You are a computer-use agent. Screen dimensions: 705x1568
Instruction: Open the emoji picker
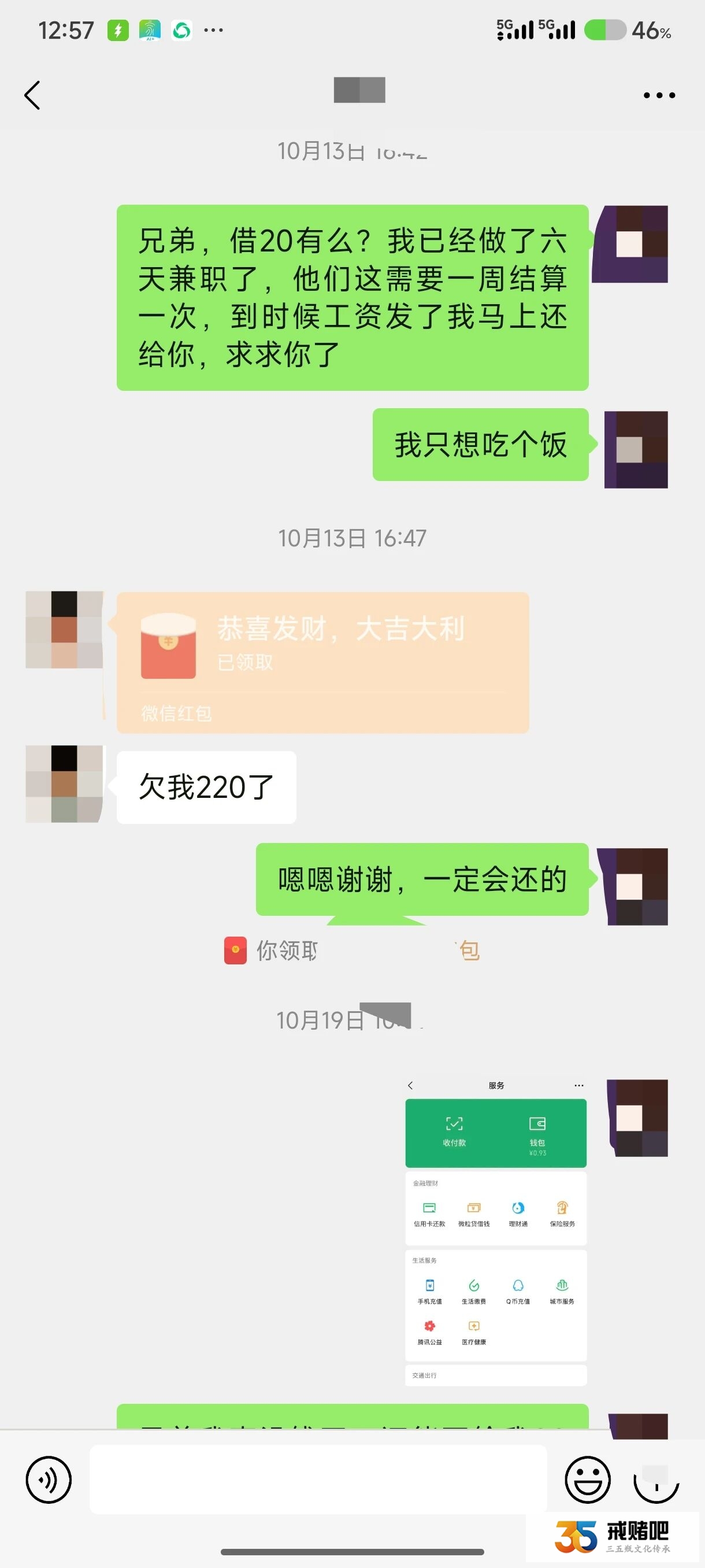click(x=587, y=1479)
